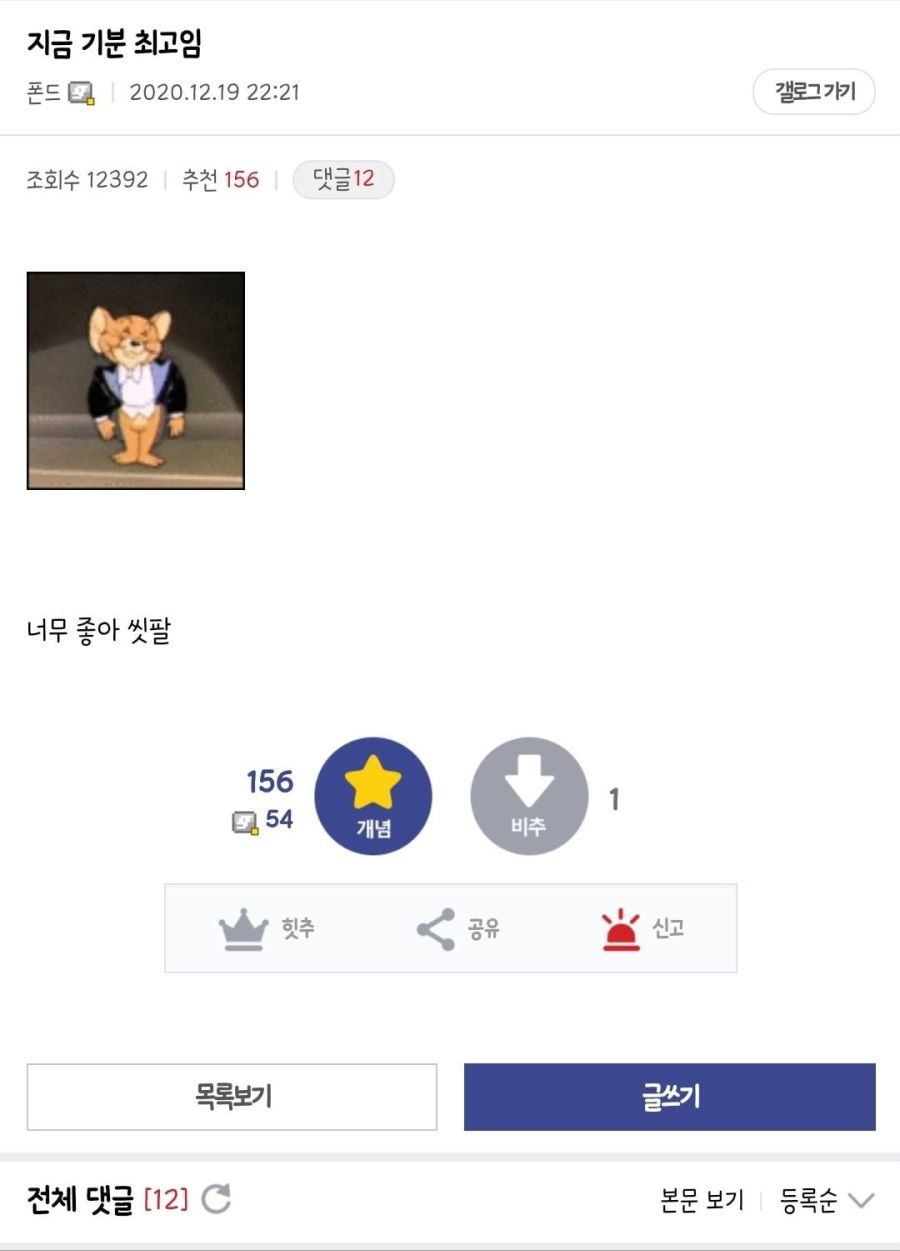Jump to comments via 댓글12 chip
The image size is (900, 1251).
[343, 180]
